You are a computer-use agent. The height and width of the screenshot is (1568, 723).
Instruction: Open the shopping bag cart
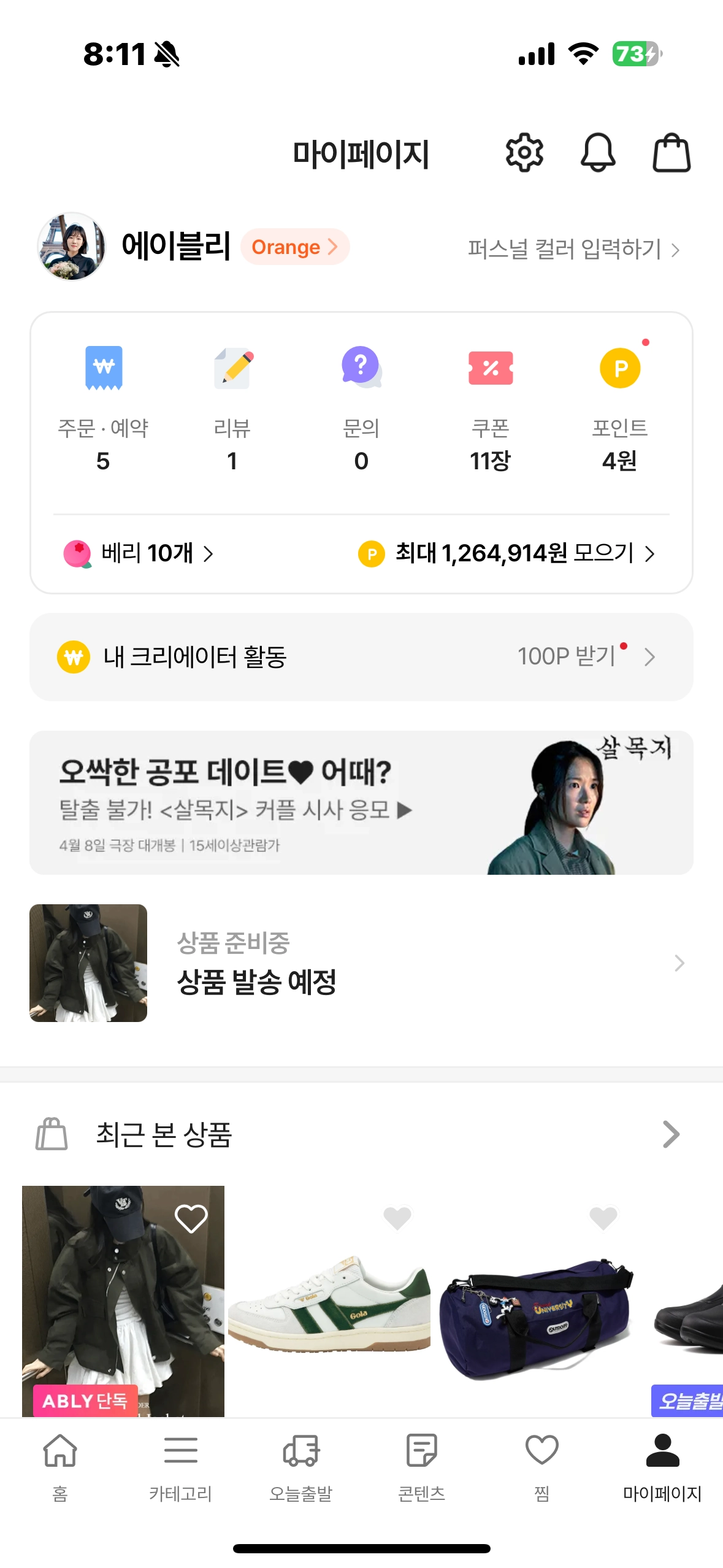point(671,153)
